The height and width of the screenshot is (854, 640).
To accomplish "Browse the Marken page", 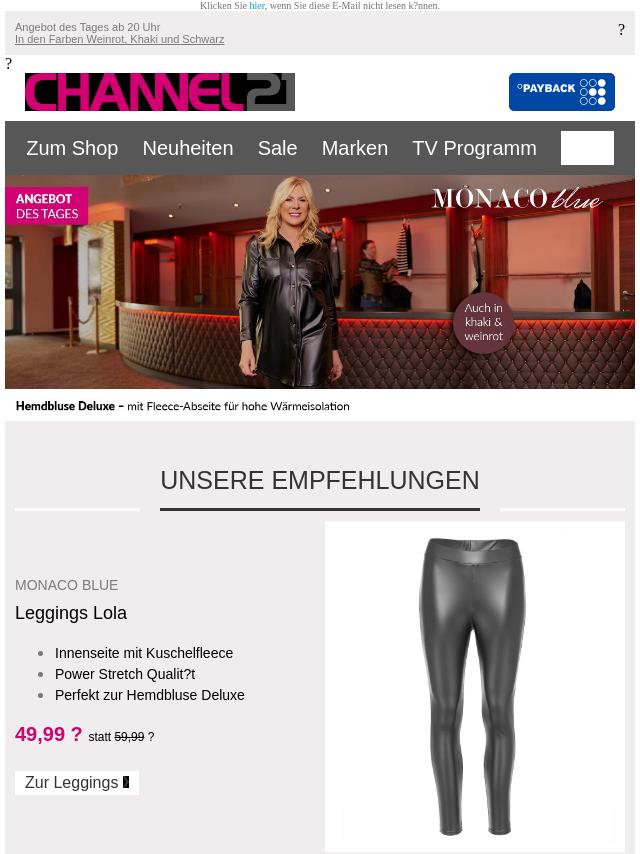I will [354, 148].
